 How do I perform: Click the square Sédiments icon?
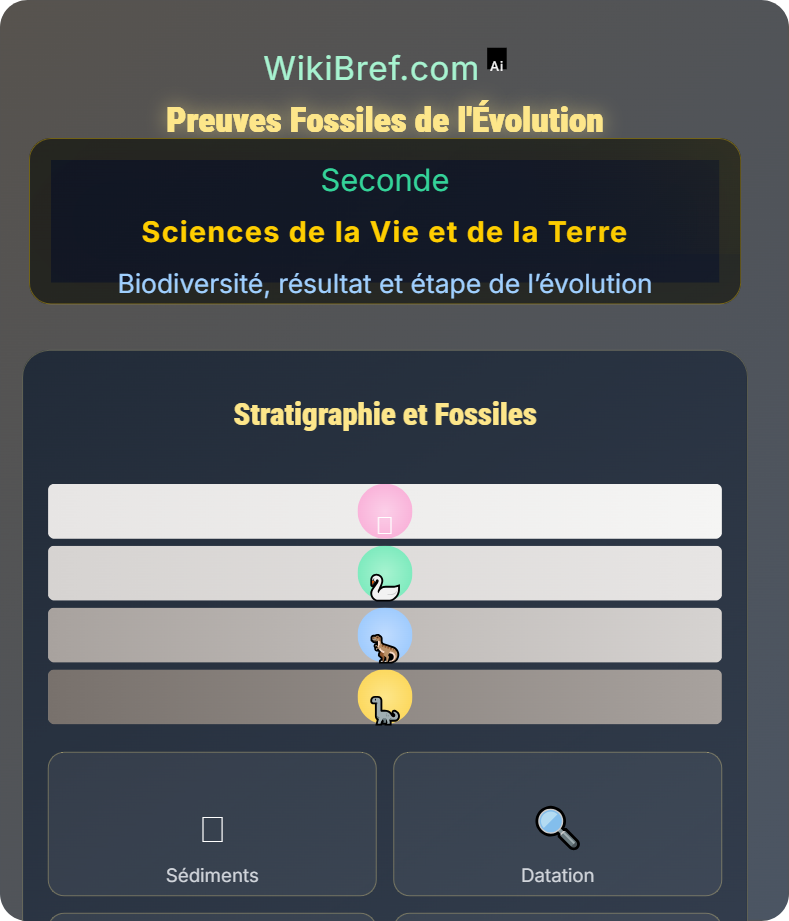[x=212, y=827]
